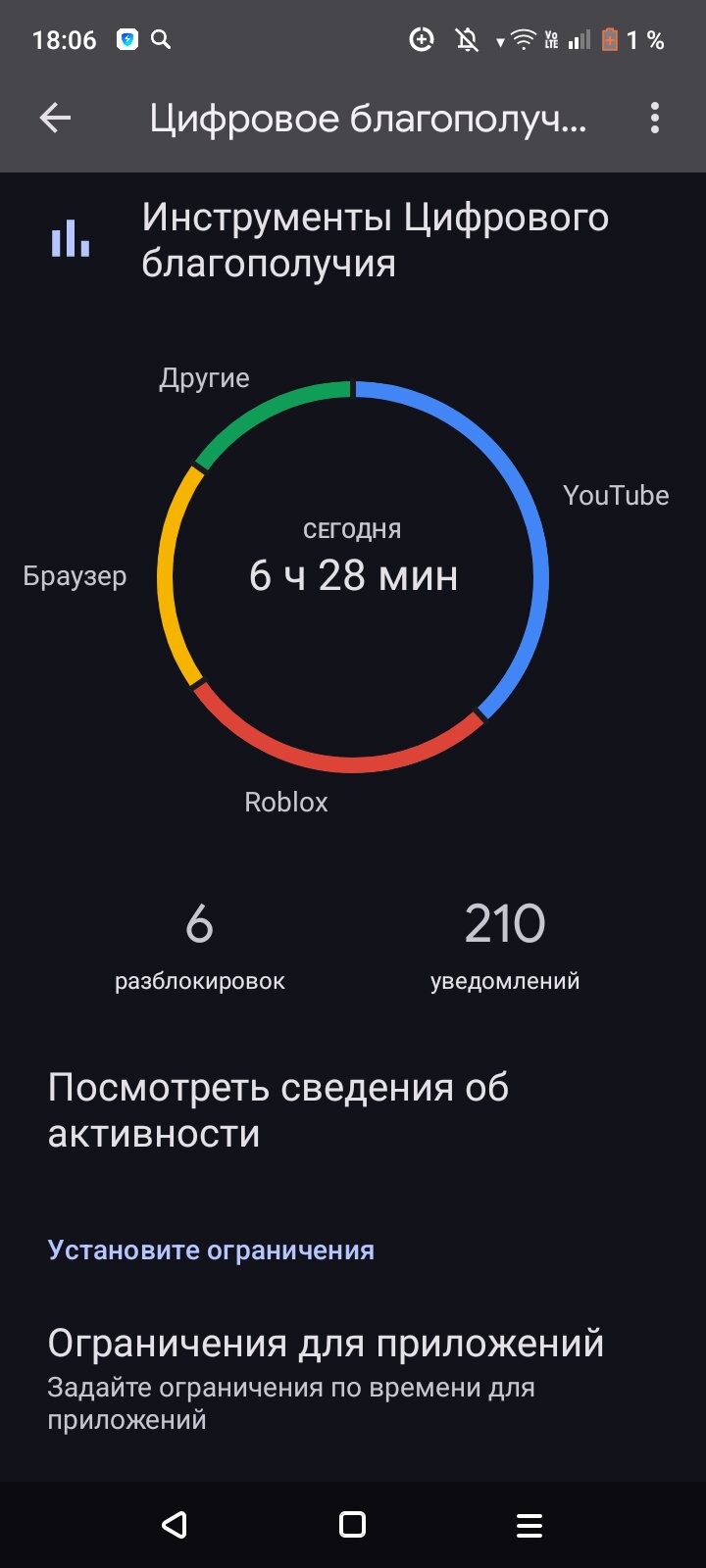Open the three-dot overflow menu
The width and height of the screenshot is (706, 1568).
pyautogui.click(x=654, y=119)
